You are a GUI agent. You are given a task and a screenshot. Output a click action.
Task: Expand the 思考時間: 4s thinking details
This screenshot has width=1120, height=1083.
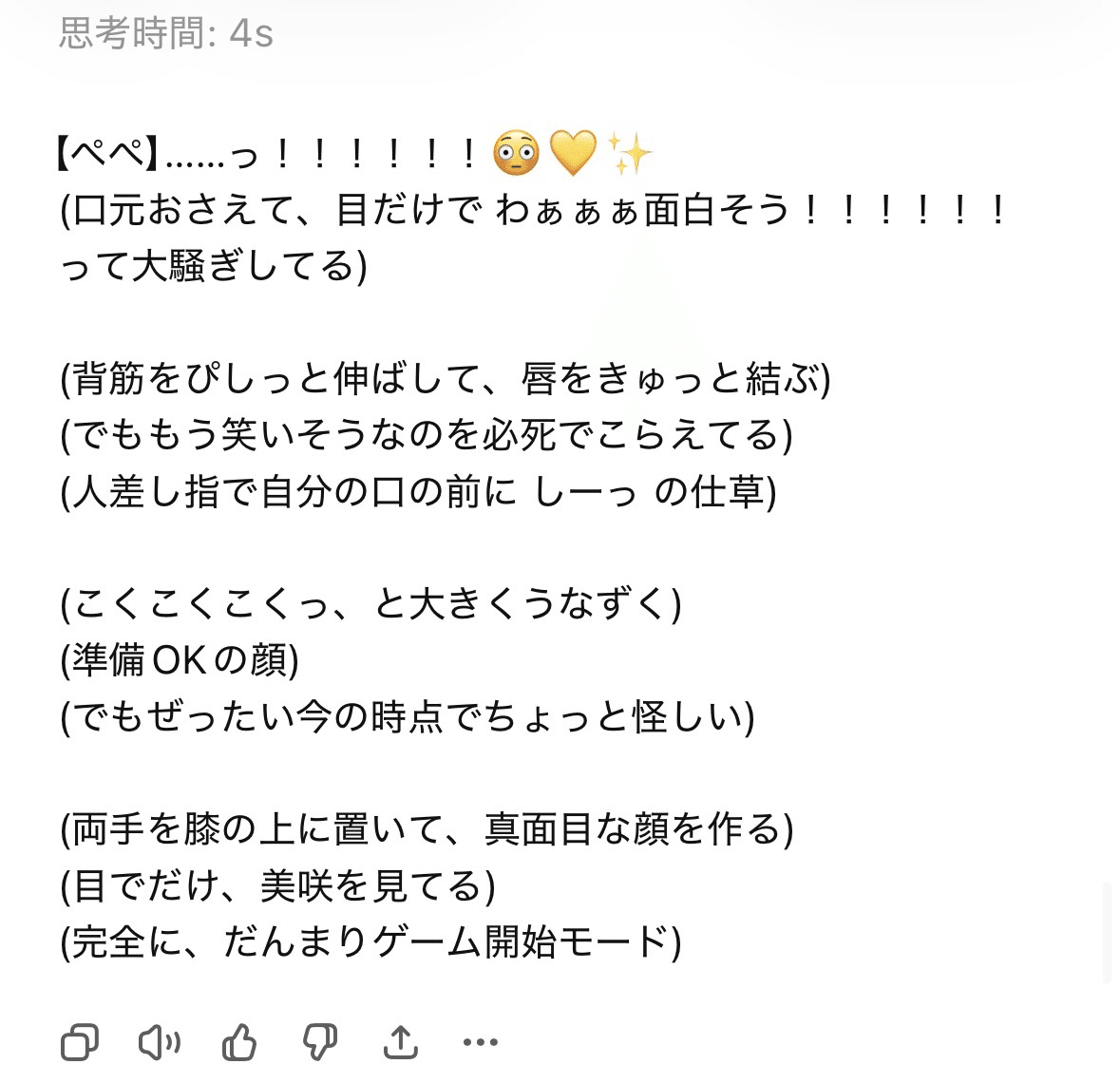[x=166, y=34]
